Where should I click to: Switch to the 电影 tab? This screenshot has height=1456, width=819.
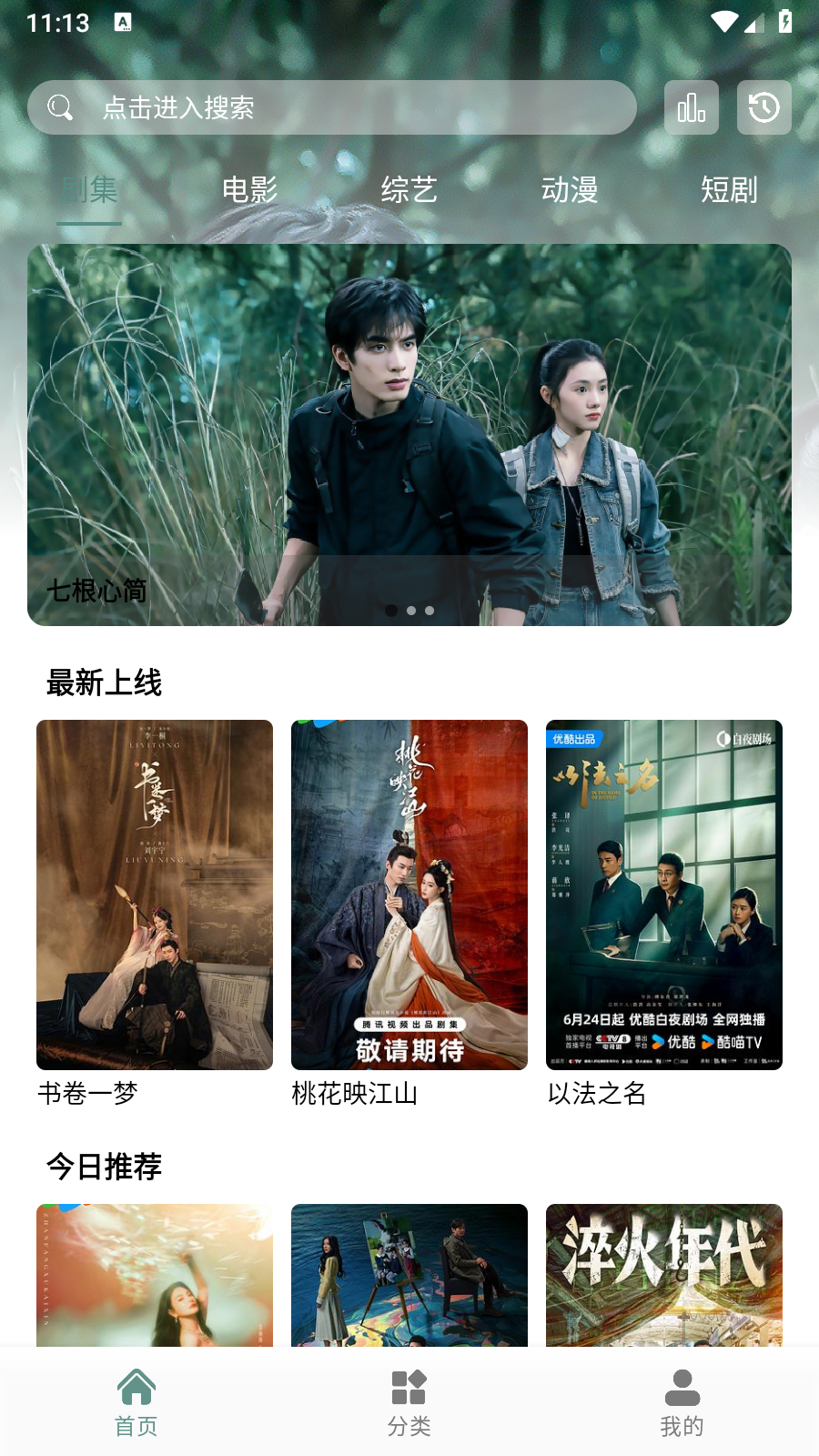(249, 190)
